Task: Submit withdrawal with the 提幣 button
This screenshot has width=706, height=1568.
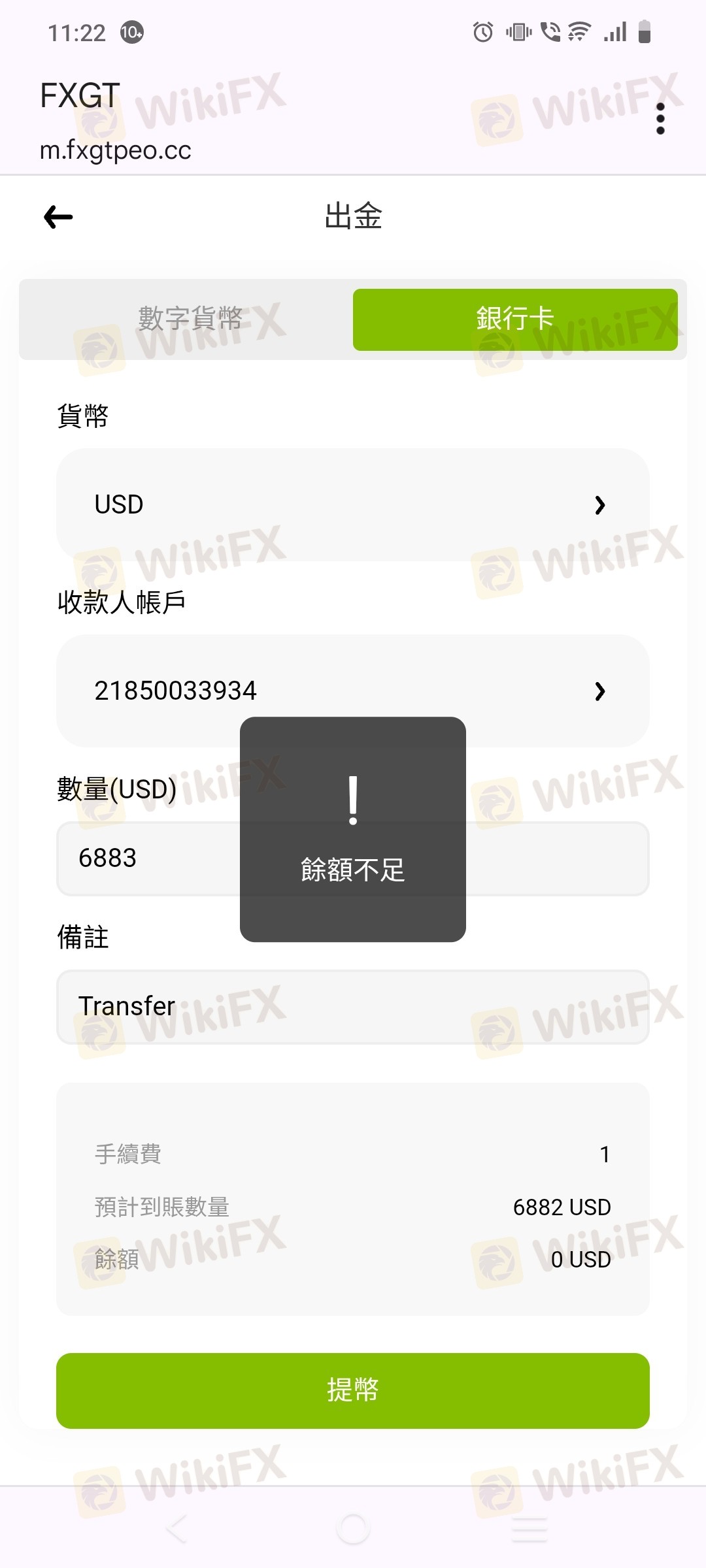Action: 353,1390
